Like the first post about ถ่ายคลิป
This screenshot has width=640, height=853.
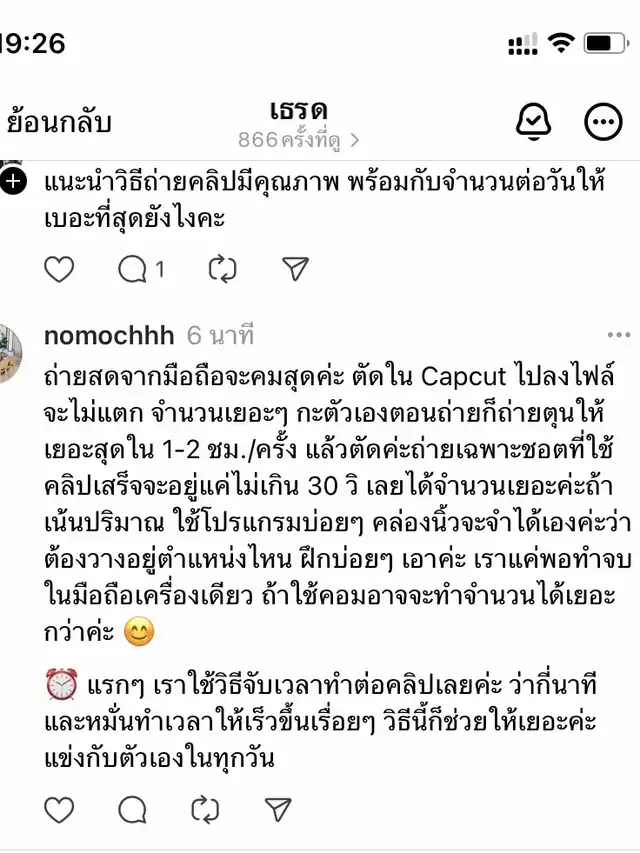pos(60,269)
